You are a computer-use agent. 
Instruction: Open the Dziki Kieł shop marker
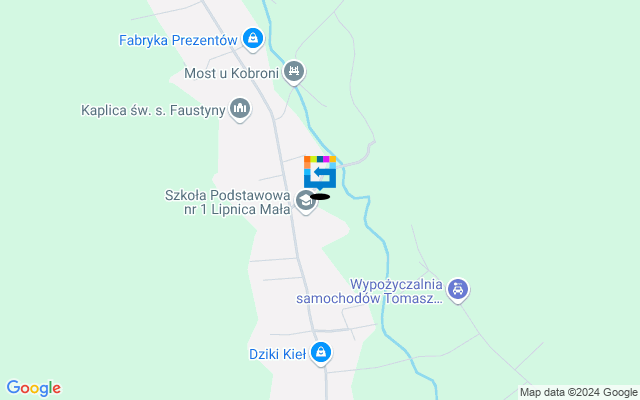click(x=321, y=353)
